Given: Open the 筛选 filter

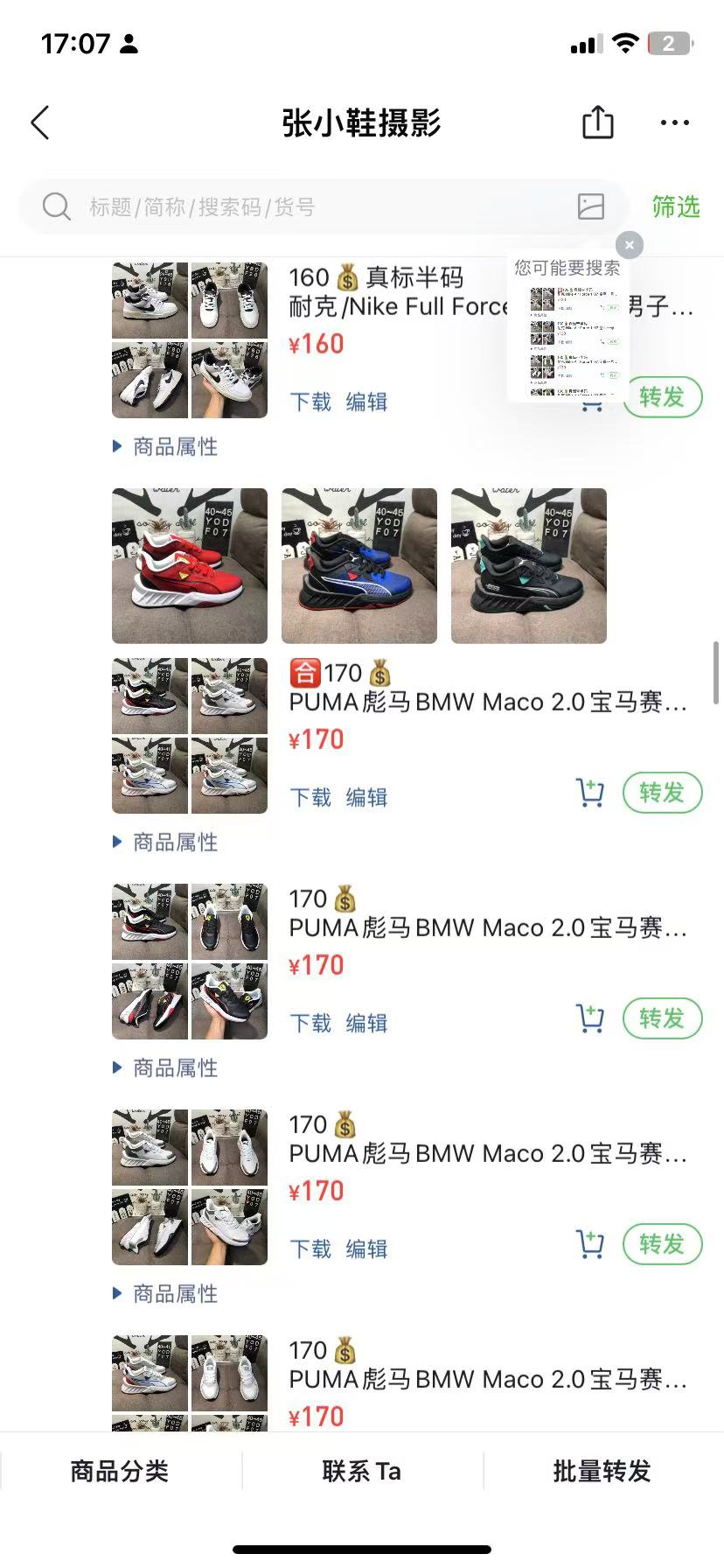Looking at the screenshot, I should [x=676, y=207].
